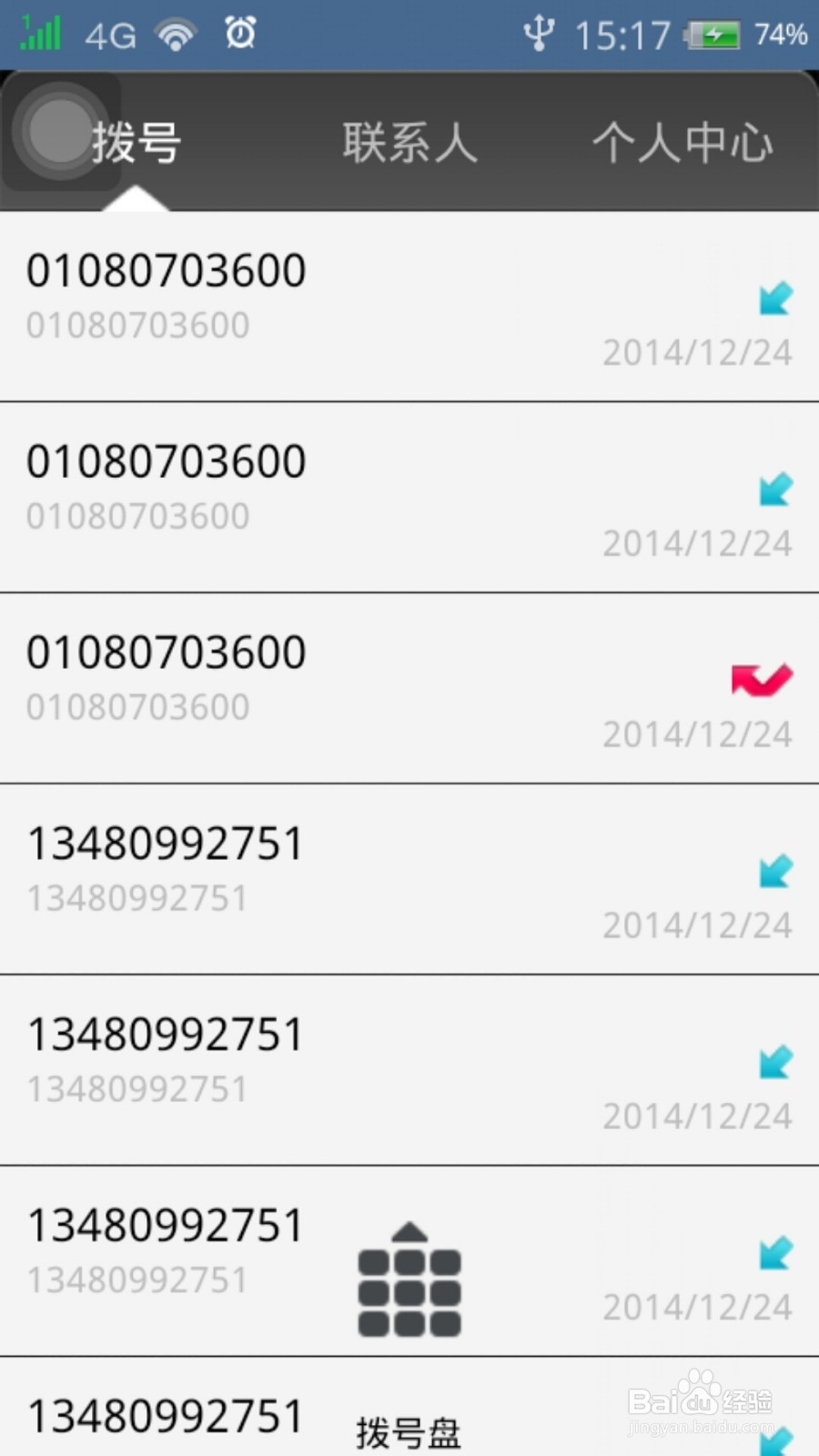Image resolution: width=819 pixels, height=1456 pixels.
Task: Click the circular avatar icon next to 拨号 tab
Action: coord(60,132)
